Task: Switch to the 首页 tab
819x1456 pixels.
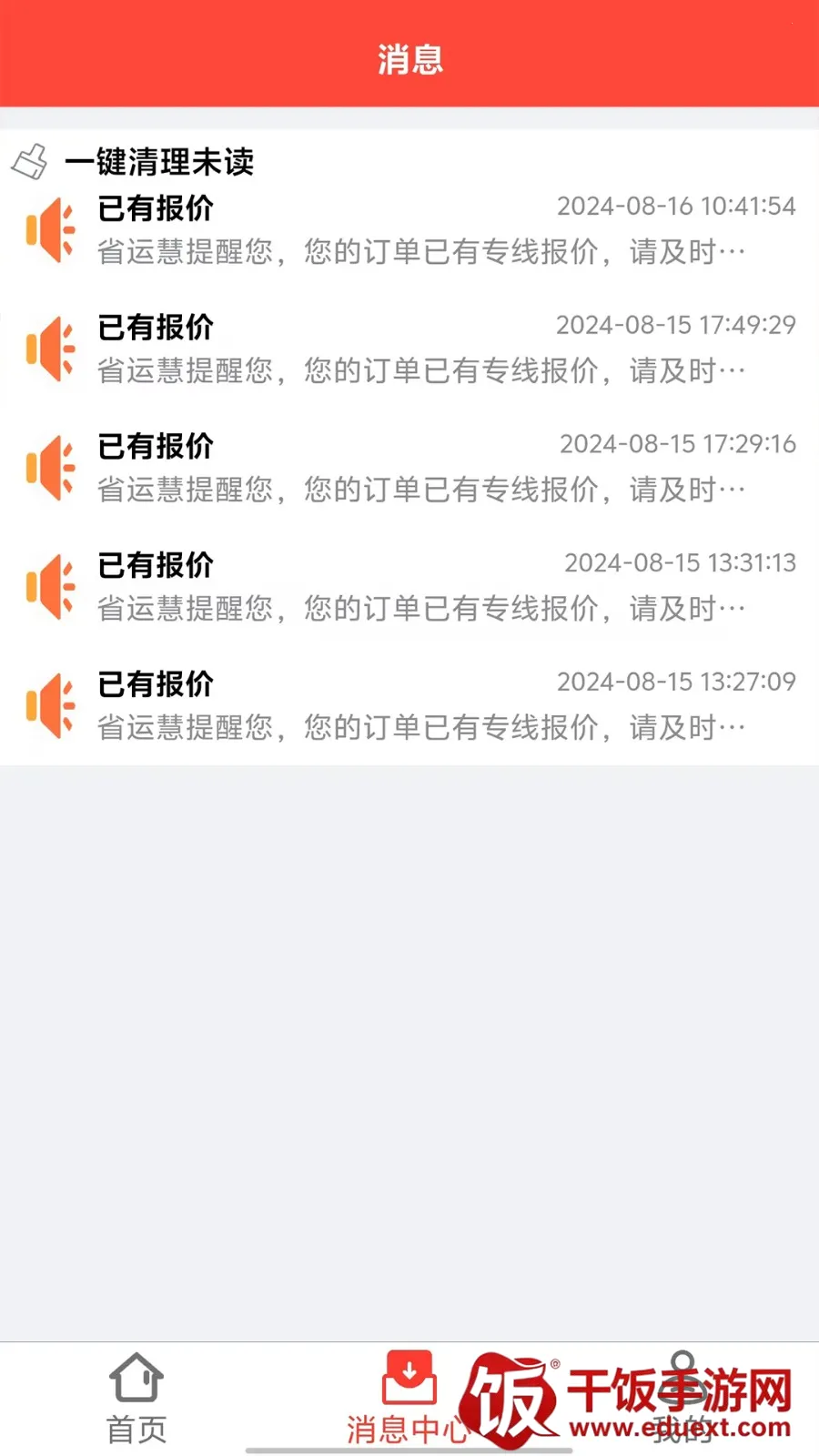Action: pos(136,1399)
